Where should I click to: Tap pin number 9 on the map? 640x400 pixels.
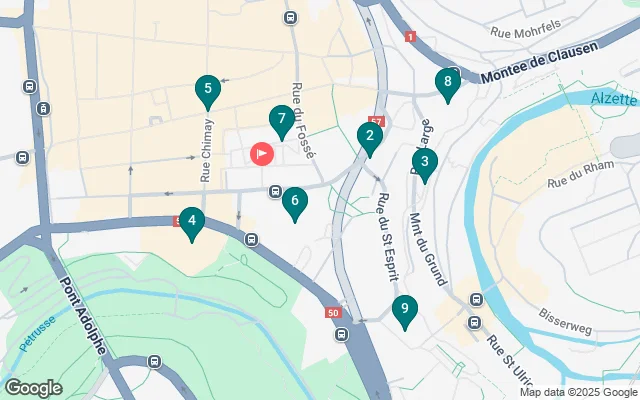[x=405, y=311]
